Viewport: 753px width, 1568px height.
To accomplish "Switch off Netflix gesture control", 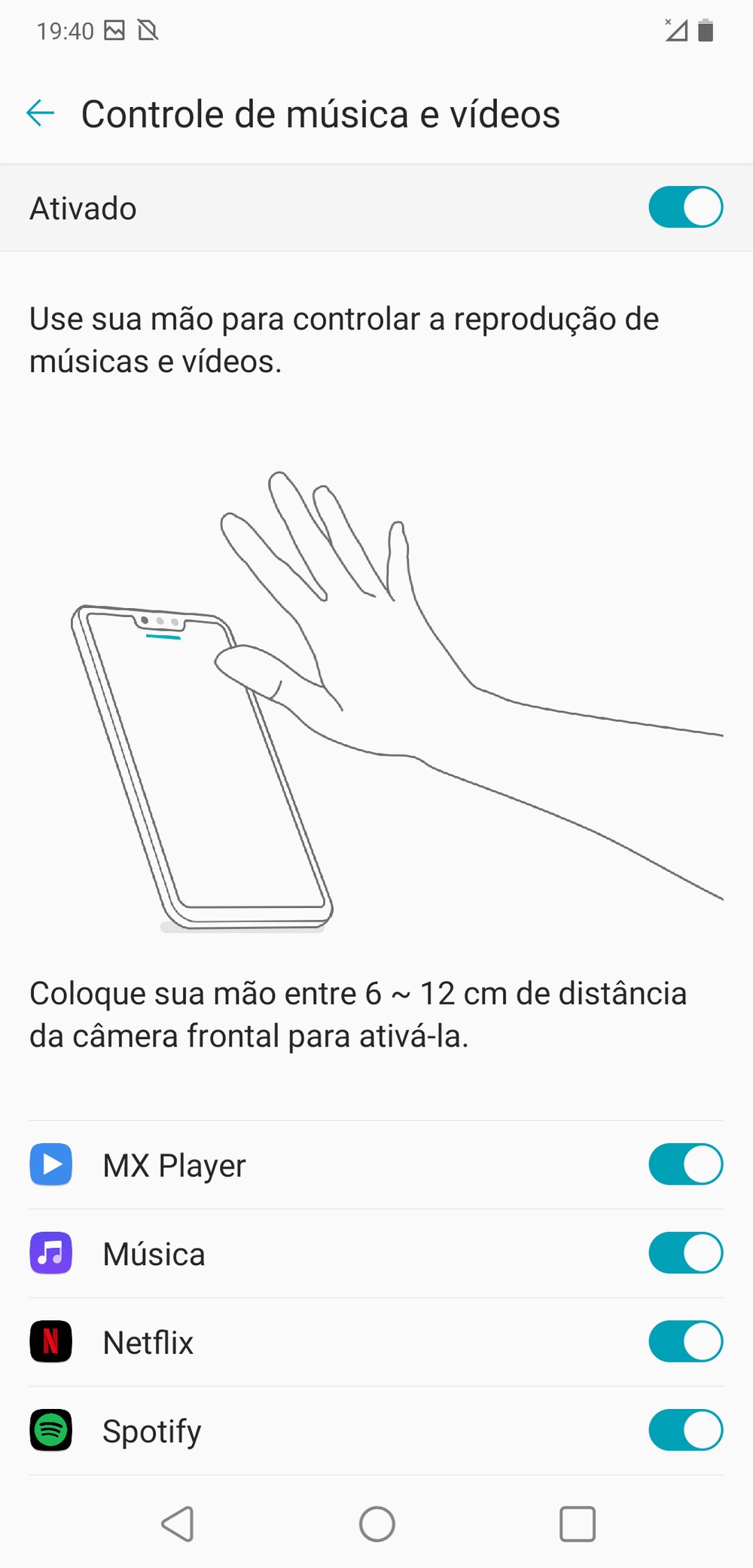I will [685, 1342].
